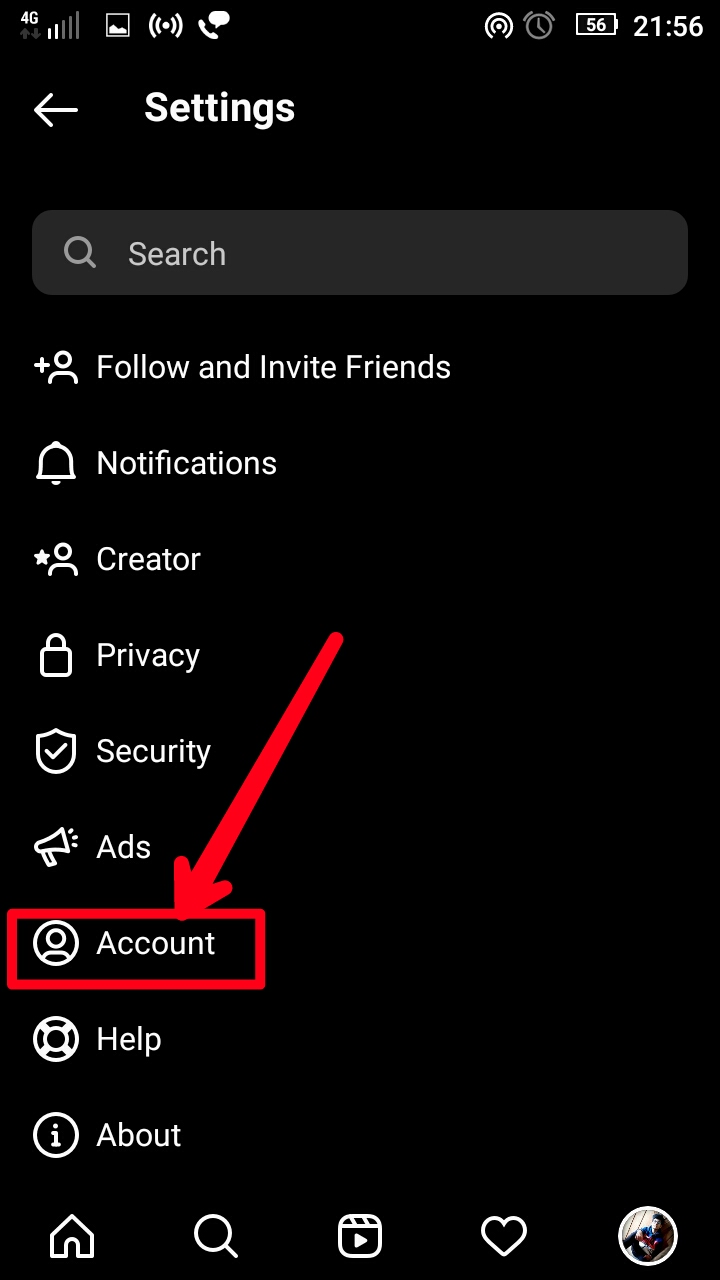Go back from Settings
Image resolution: width=720 pixels, height=1280 pixels.
(56, 109)
